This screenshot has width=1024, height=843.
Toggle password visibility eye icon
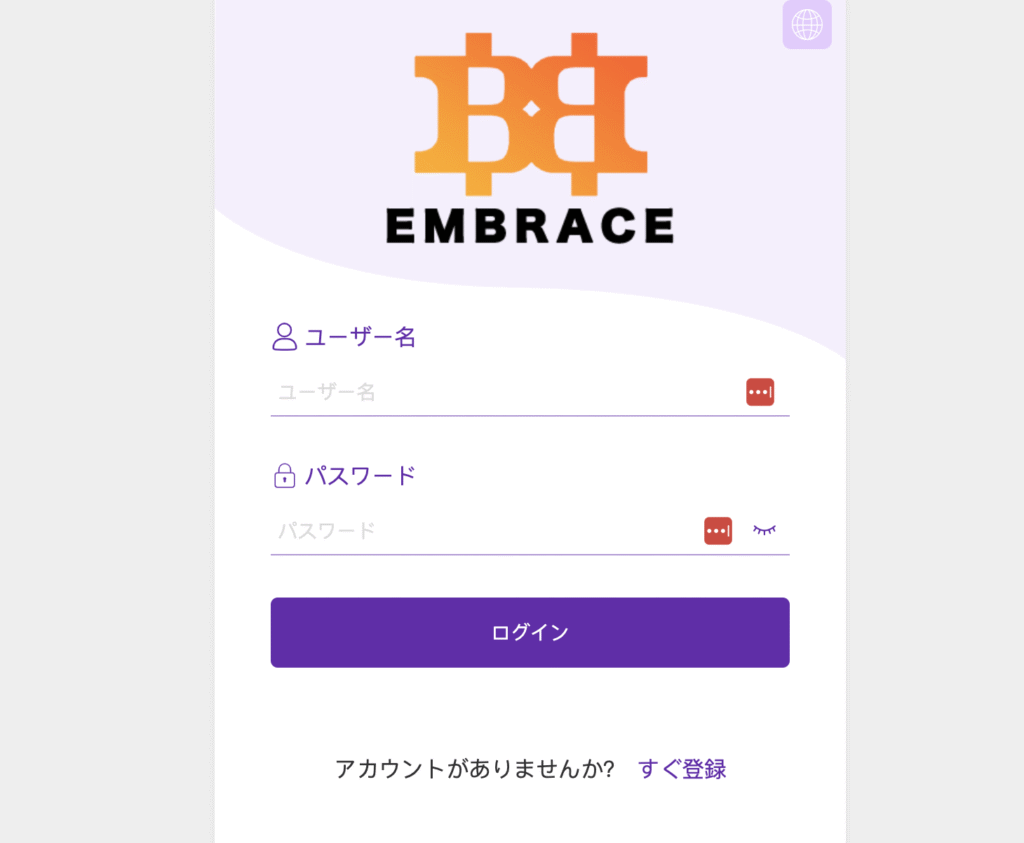click(x=764, y=530)
